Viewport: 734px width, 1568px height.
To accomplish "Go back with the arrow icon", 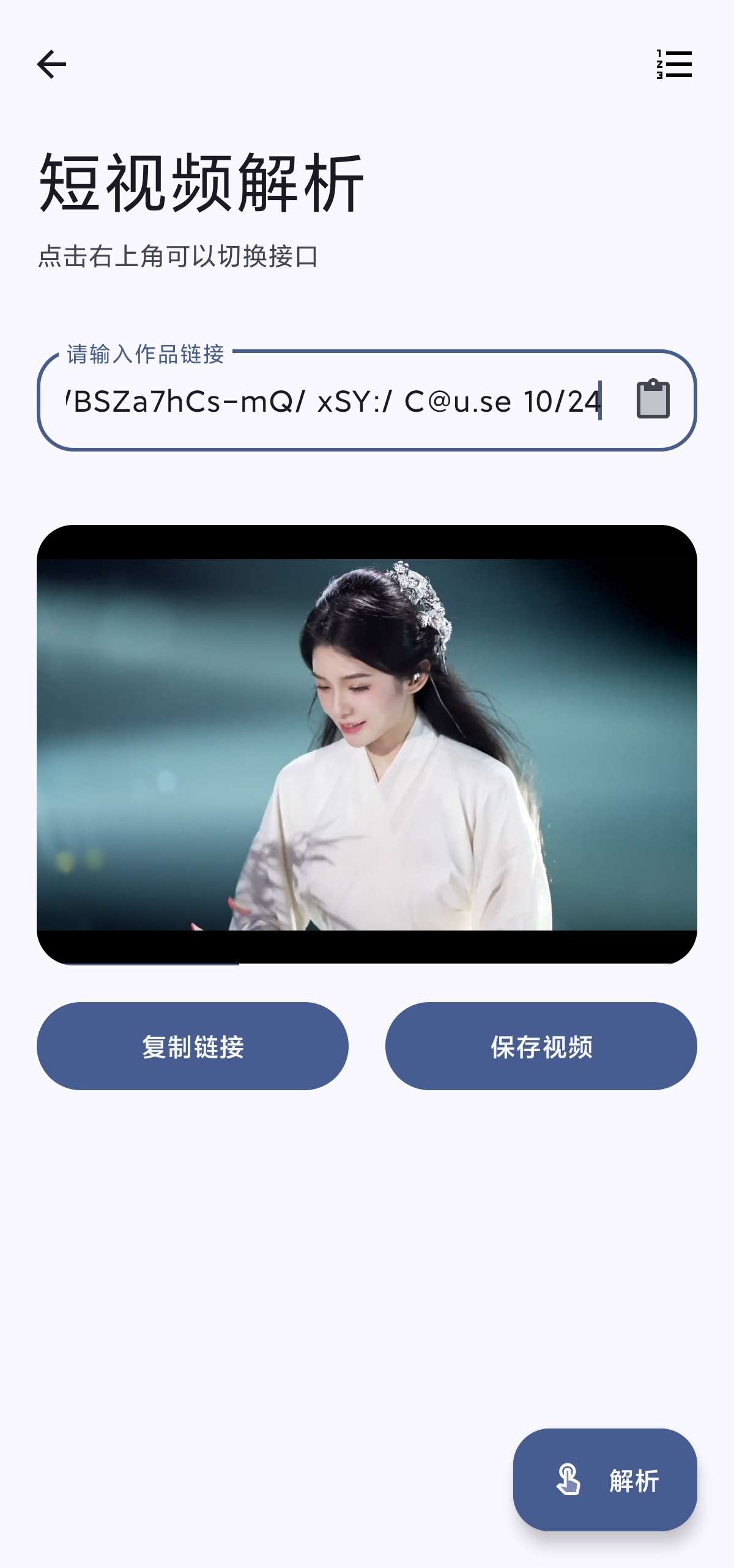I will coord(51,64).
